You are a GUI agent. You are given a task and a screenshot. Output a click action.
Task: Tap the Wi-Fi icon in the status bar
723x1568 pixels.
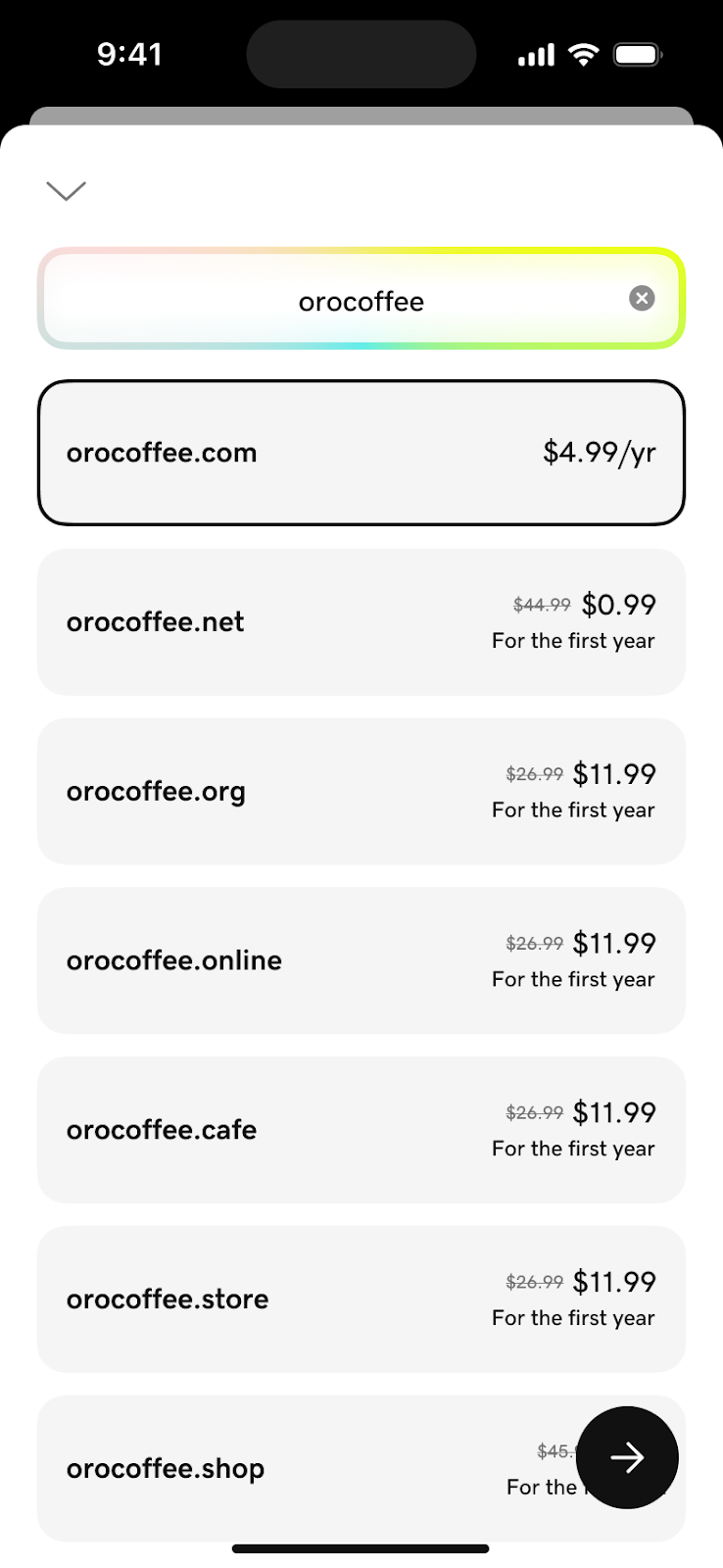pos(584,55)
